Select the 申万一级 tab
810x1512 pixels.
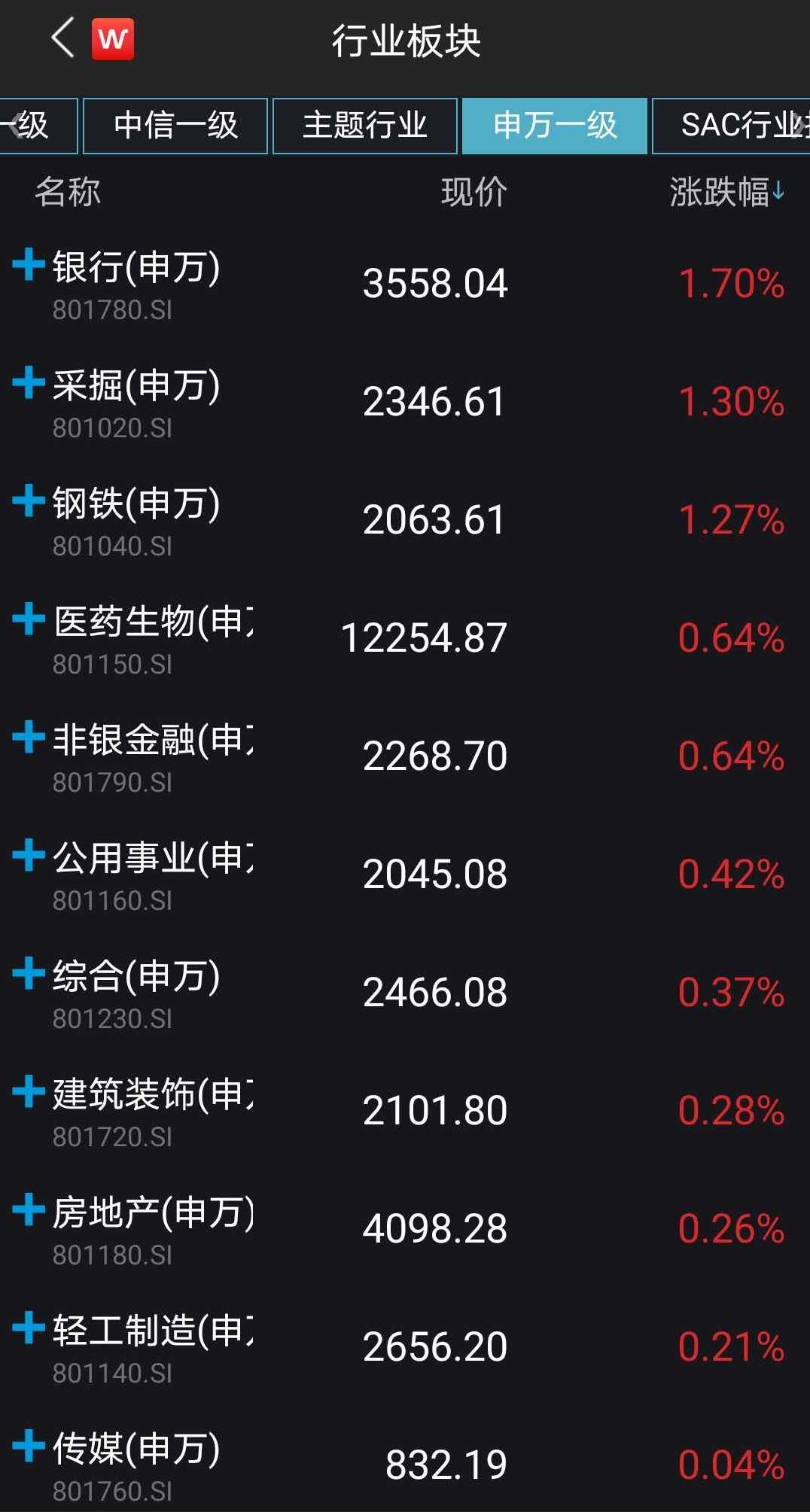tap(555, 126)
